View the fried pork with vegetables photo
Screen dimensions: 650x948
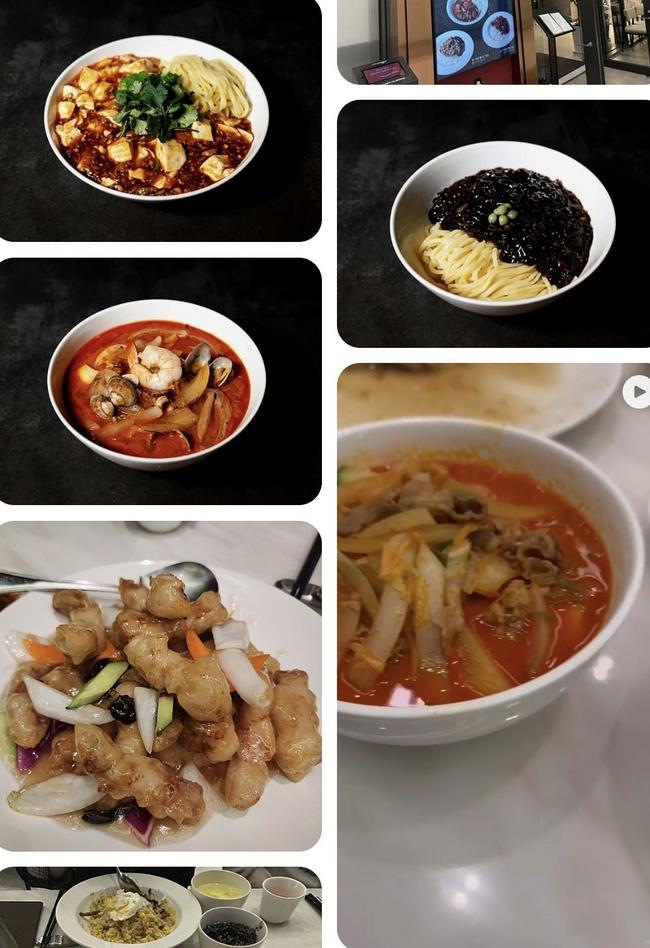160,686
